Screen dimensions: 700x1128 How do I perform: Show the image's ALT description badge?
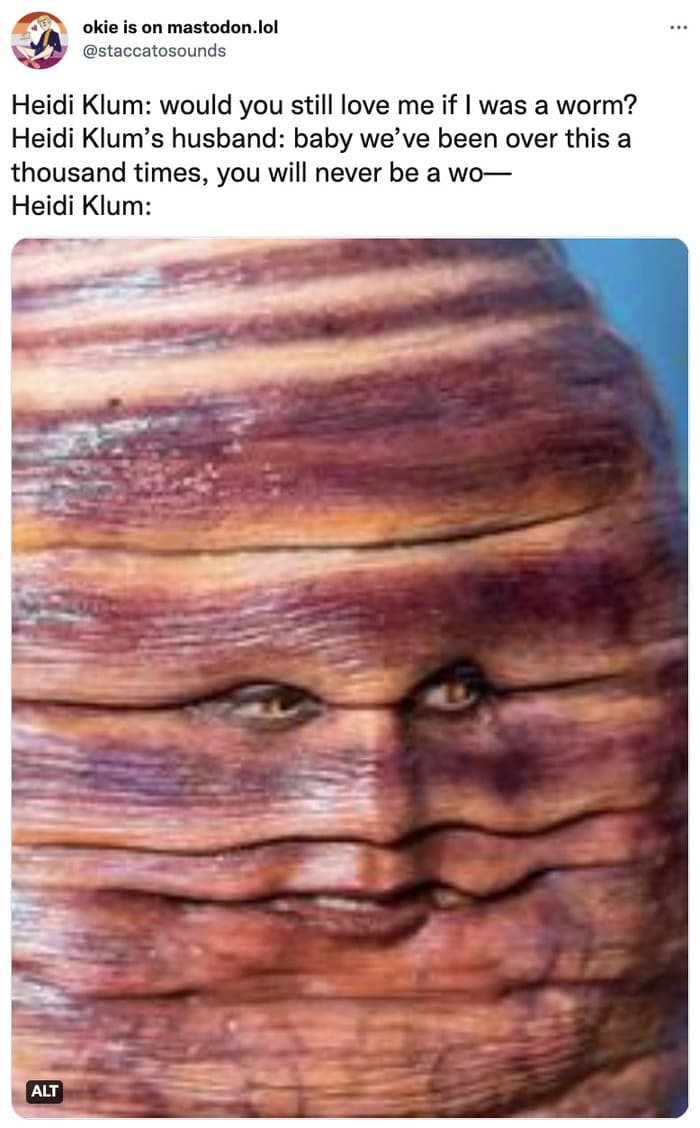pos(45,1091)
